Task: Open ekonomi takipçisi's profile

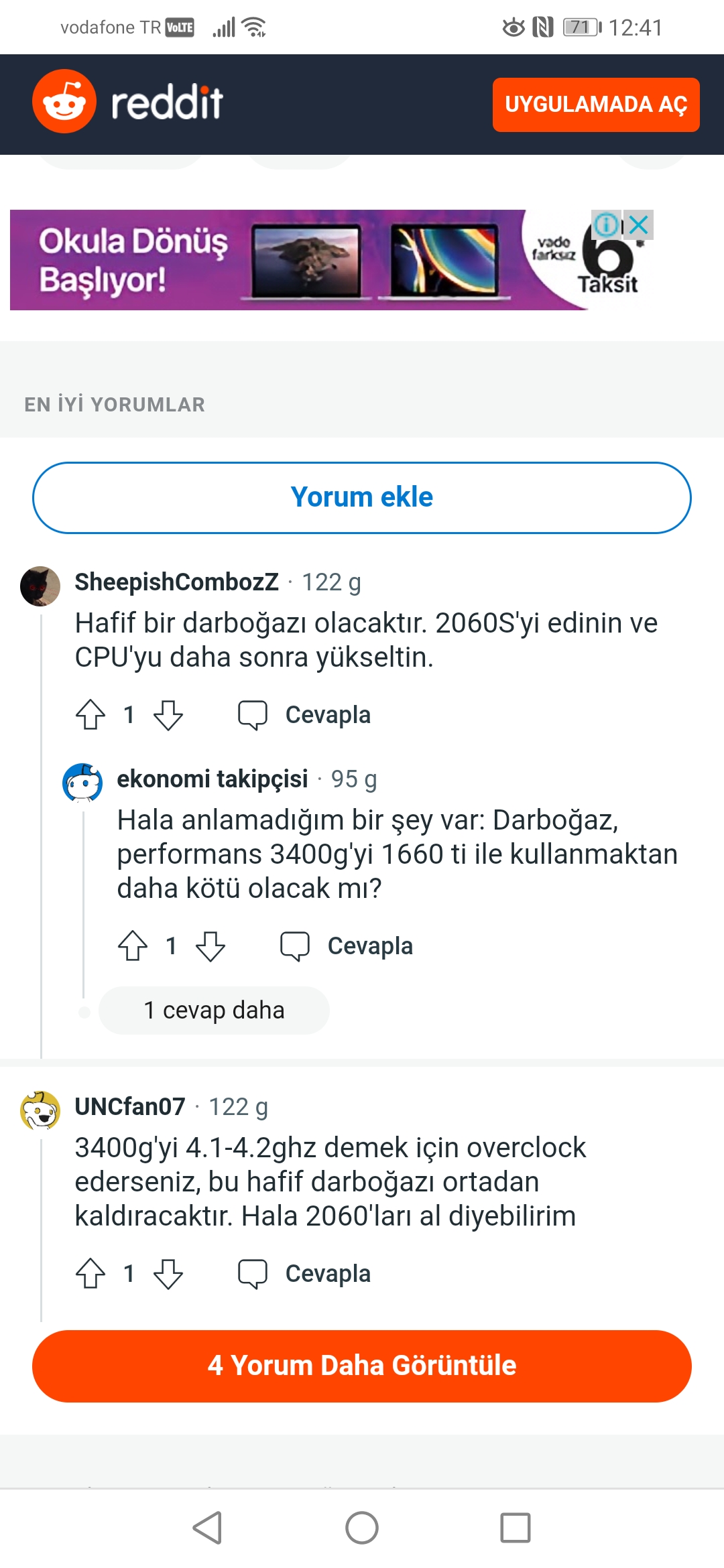Action: click(x=212, y=779)
